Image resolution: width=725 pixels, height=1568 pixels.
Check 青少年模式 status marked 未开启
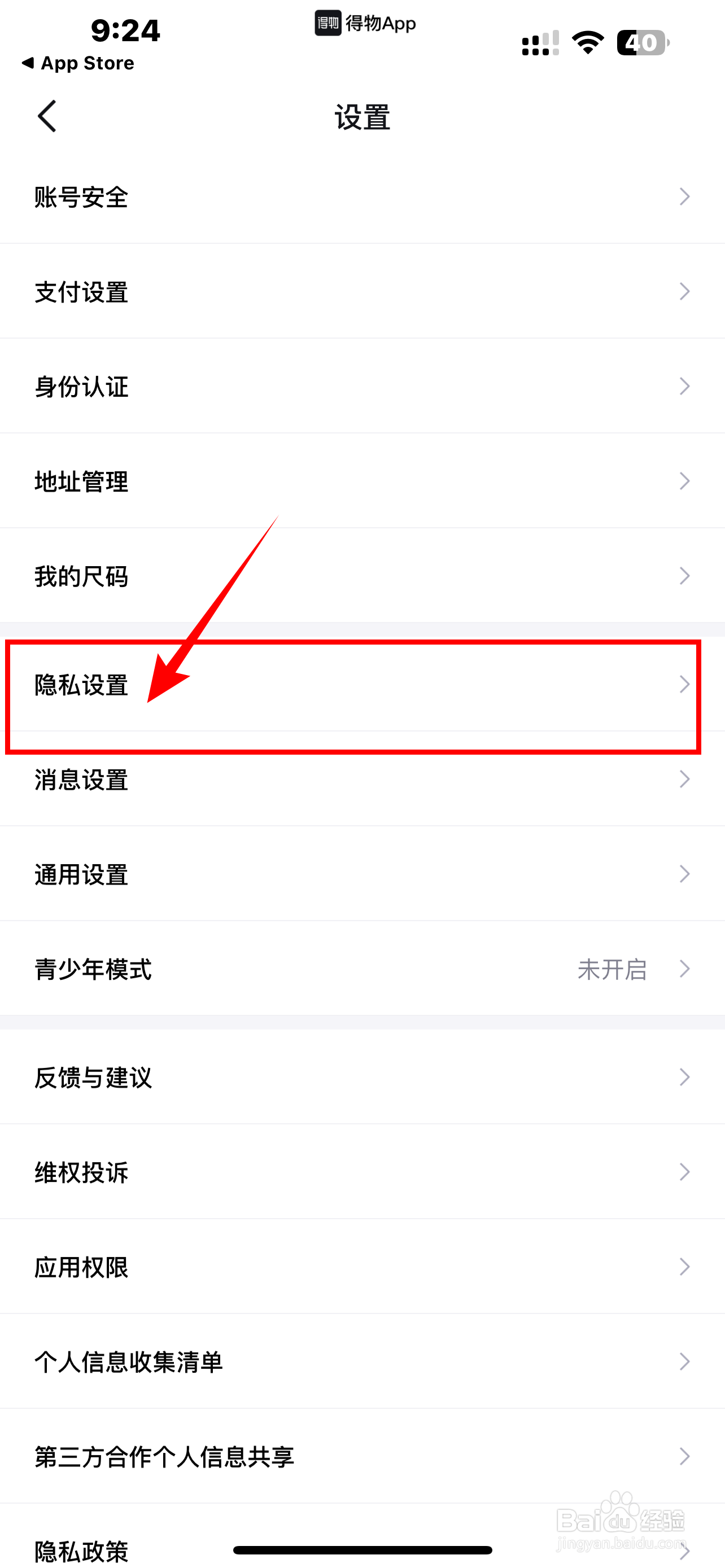point(612,969)
